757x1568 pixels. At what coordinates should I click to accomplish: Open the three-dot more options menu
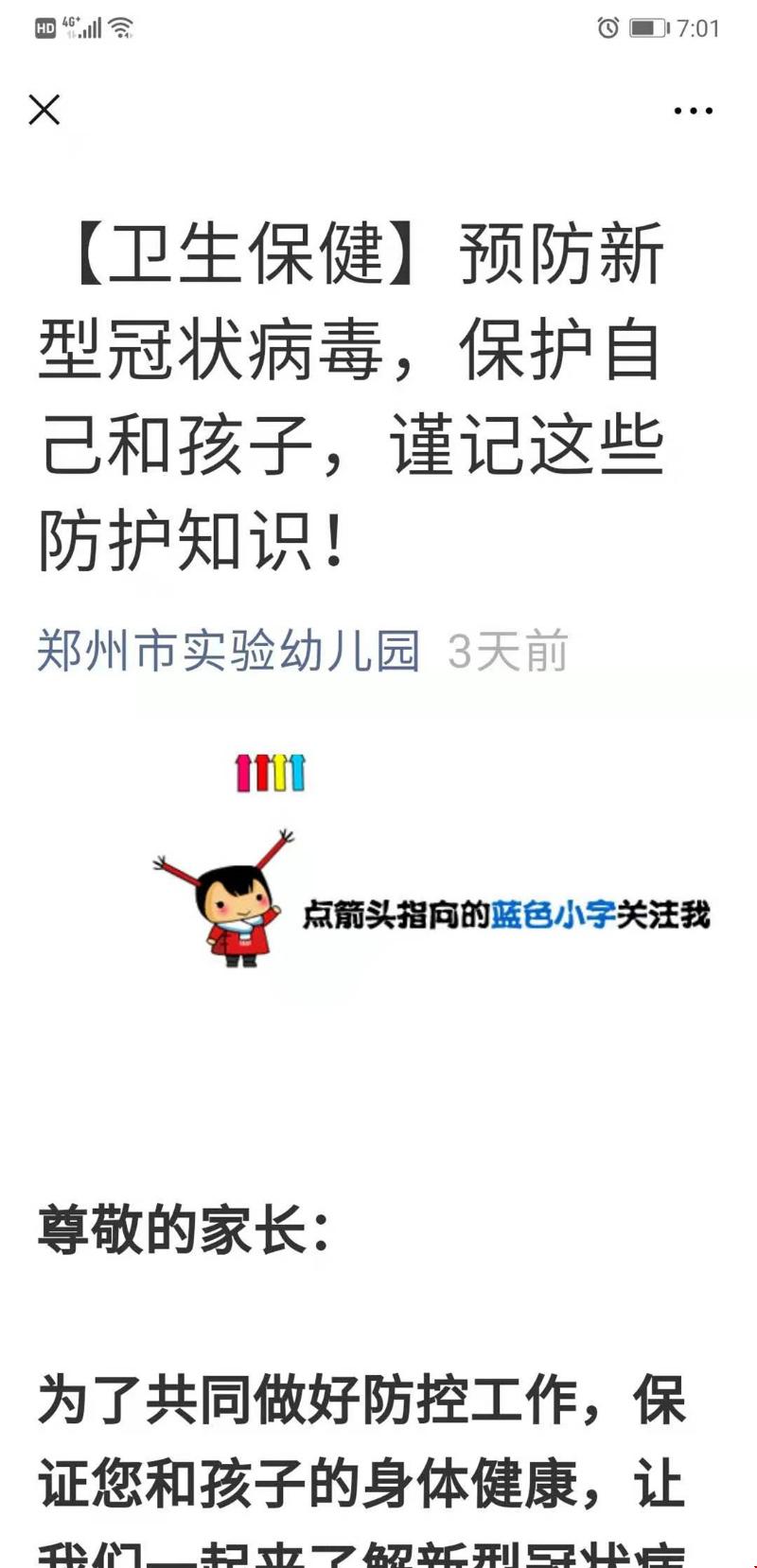click(693, 111)
